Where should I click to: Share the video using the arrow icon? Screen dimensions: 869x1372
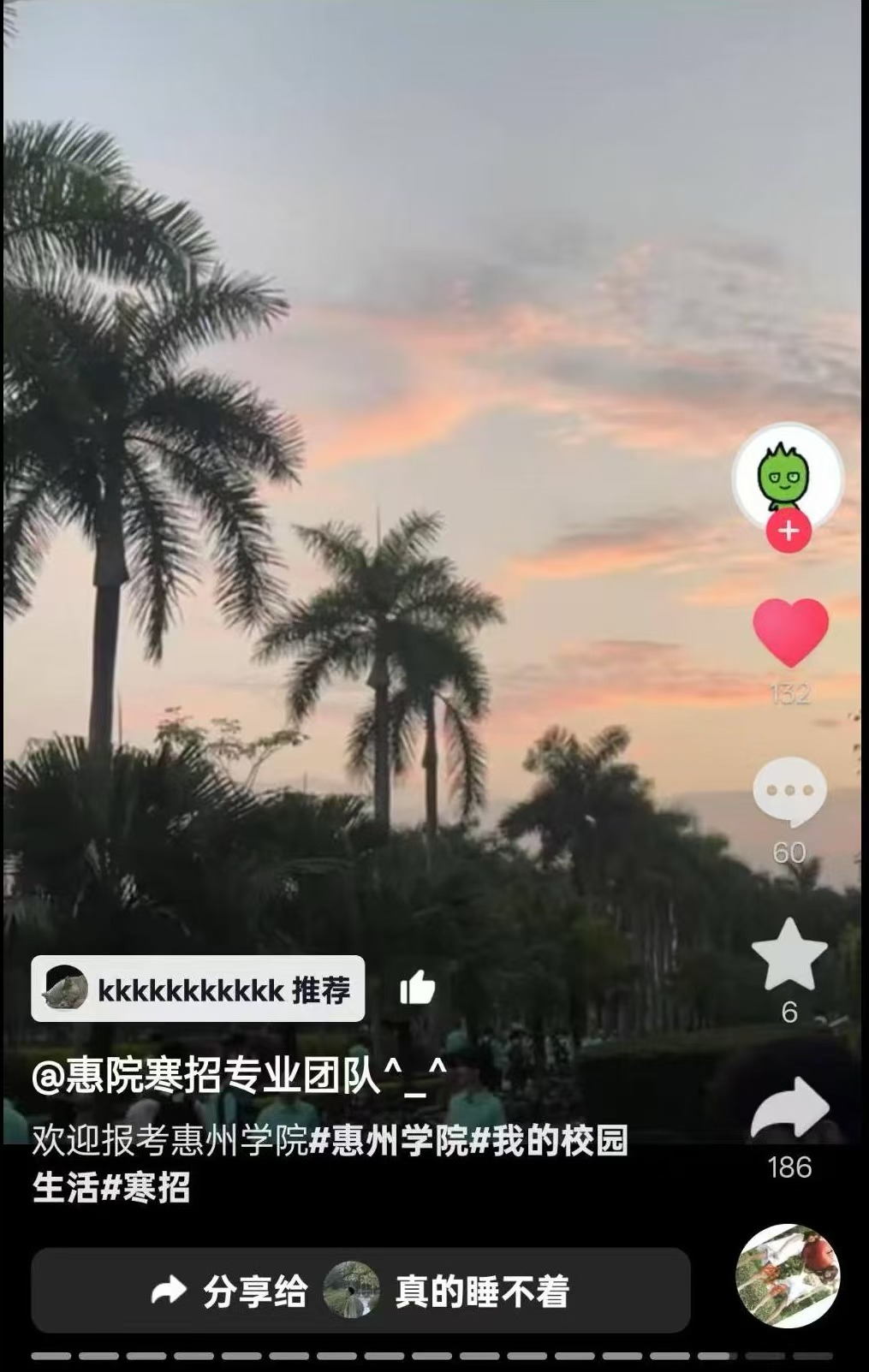789,1108
